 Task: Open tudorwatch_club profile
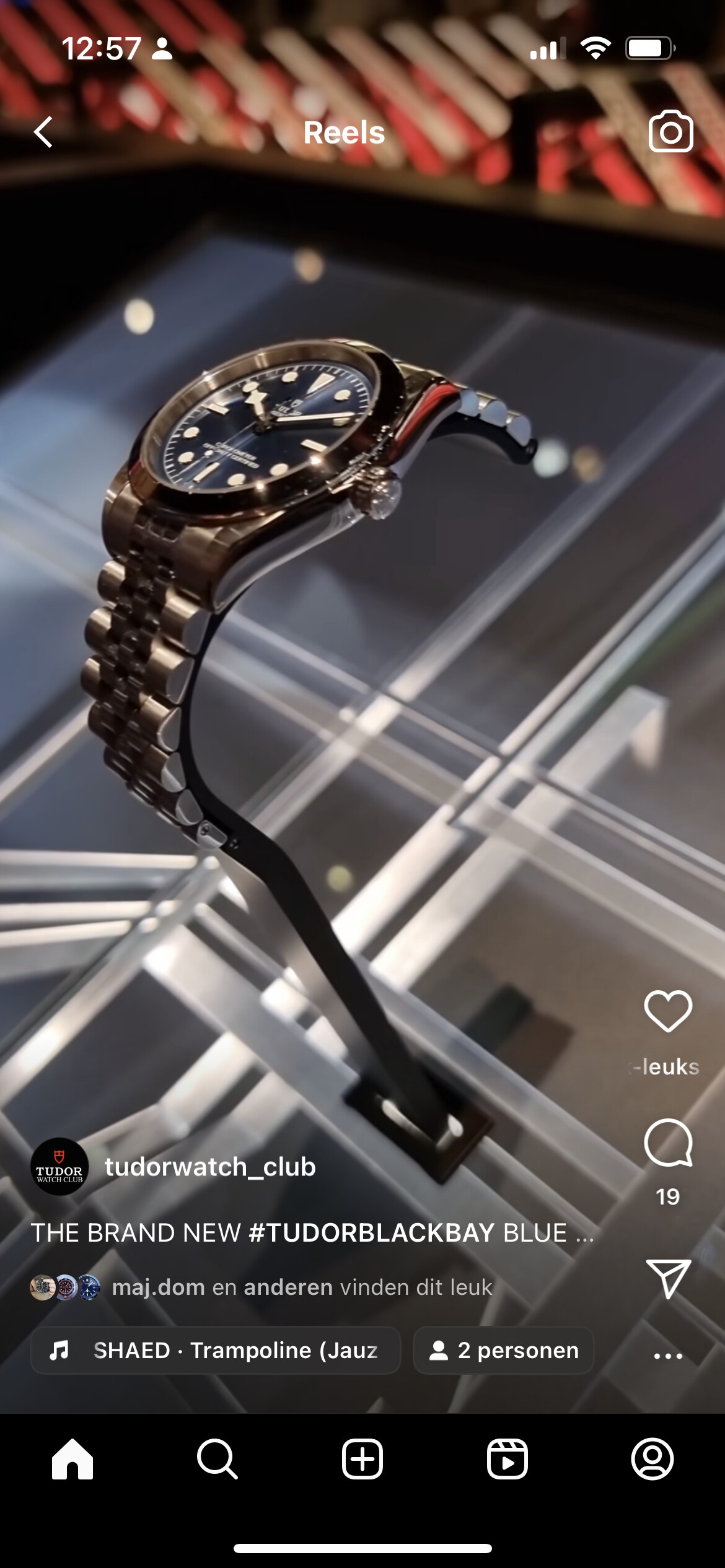210,1167
